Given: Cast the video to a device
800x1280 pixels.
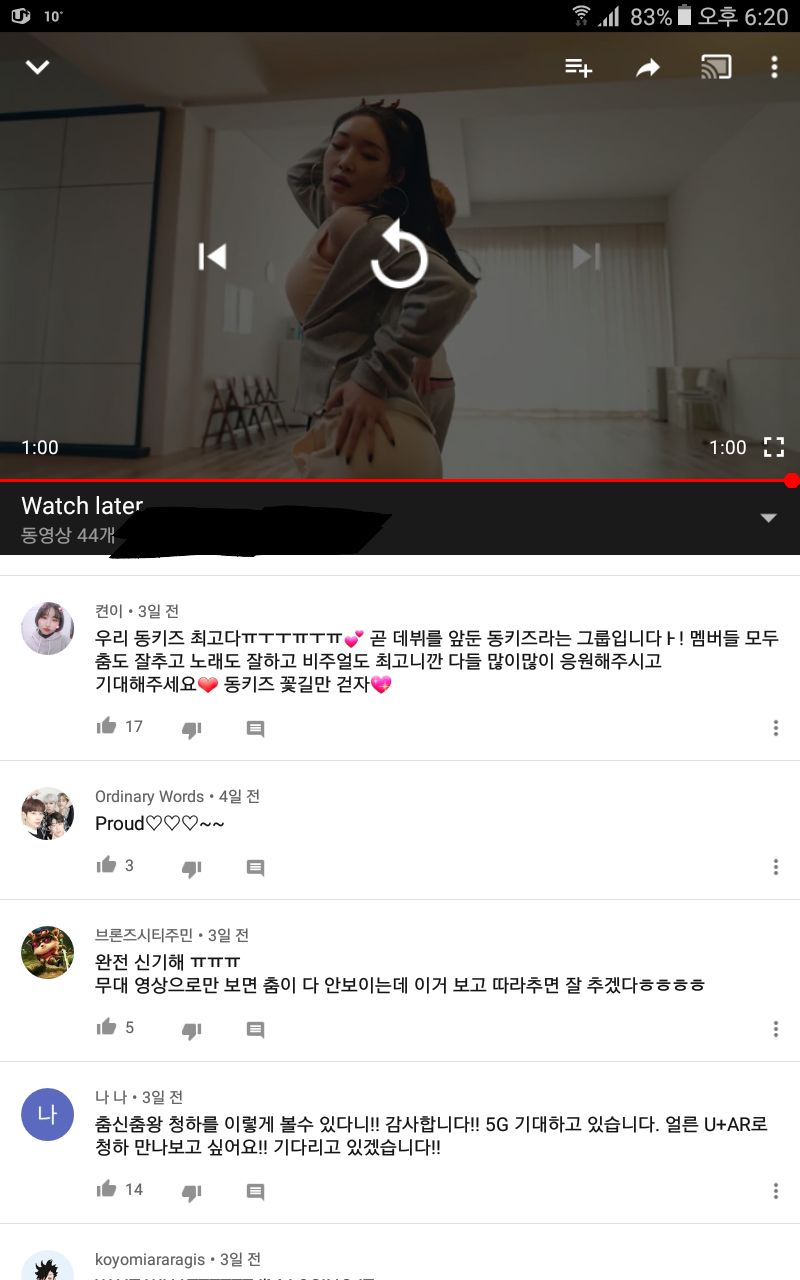Looking at the screenshot, I should [716, 67].
